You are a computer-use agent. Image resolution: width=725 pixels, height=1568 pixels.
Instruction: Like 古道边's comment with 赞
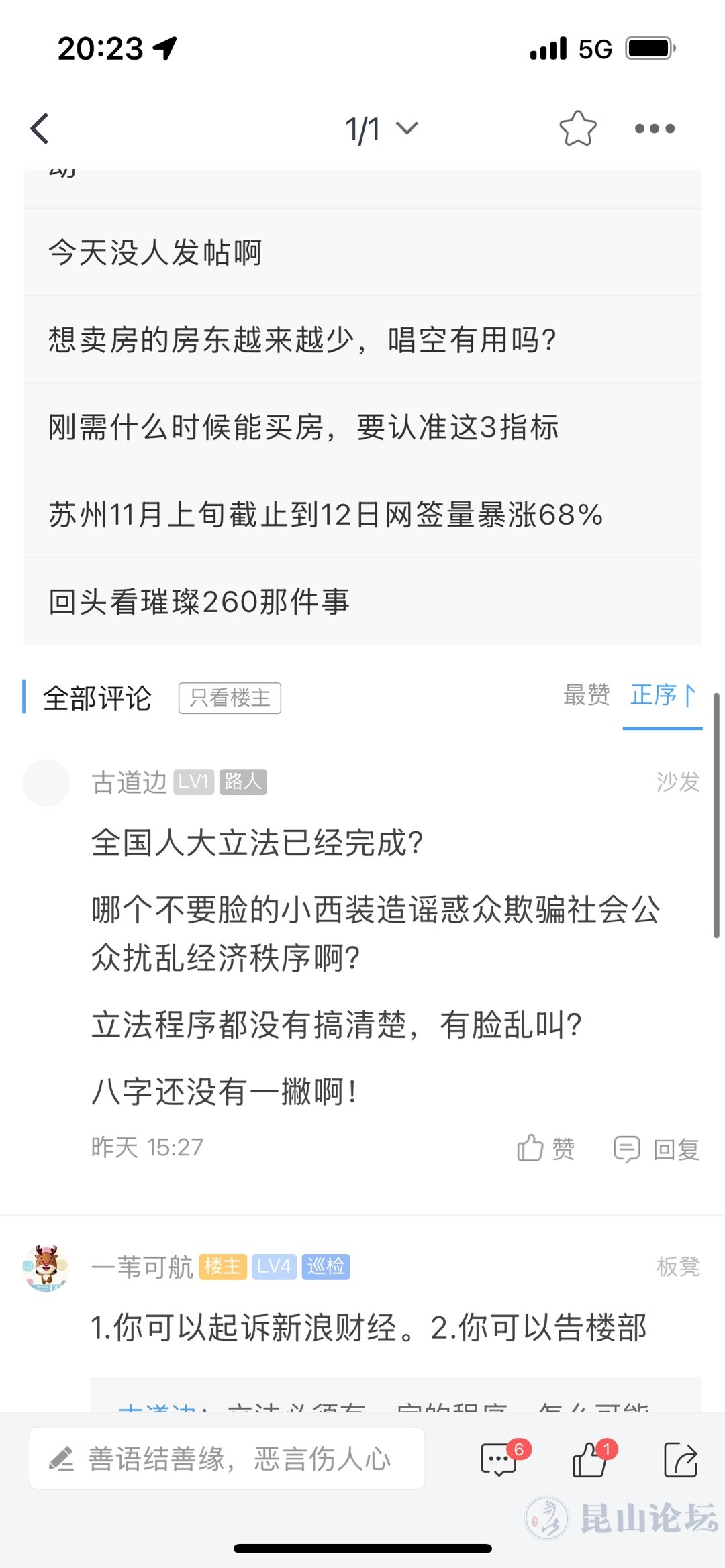(x=545, y=1148)
